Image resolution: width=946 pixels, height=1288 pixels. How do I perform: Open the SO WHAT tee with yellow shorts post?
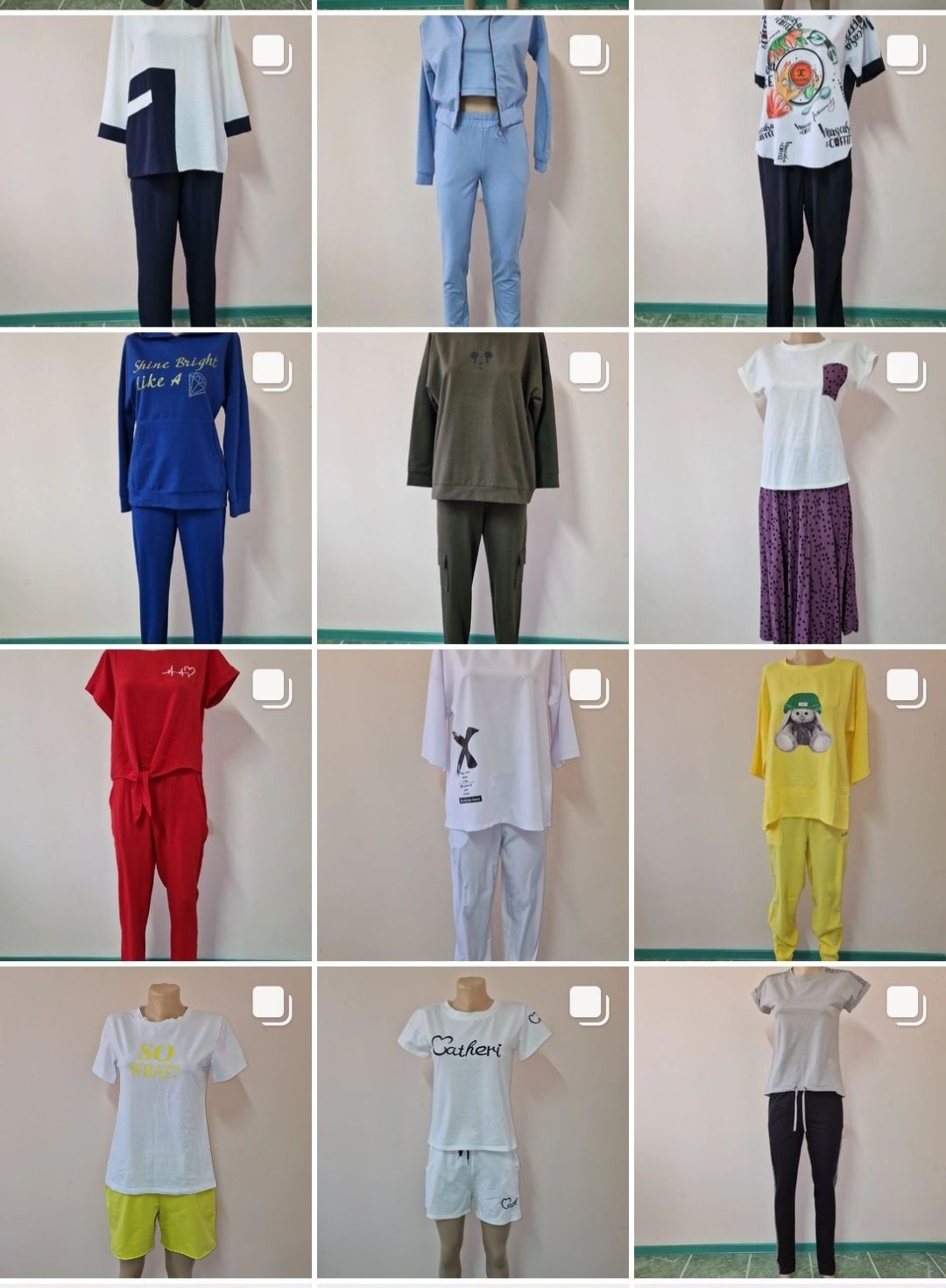click(156, 1122)
